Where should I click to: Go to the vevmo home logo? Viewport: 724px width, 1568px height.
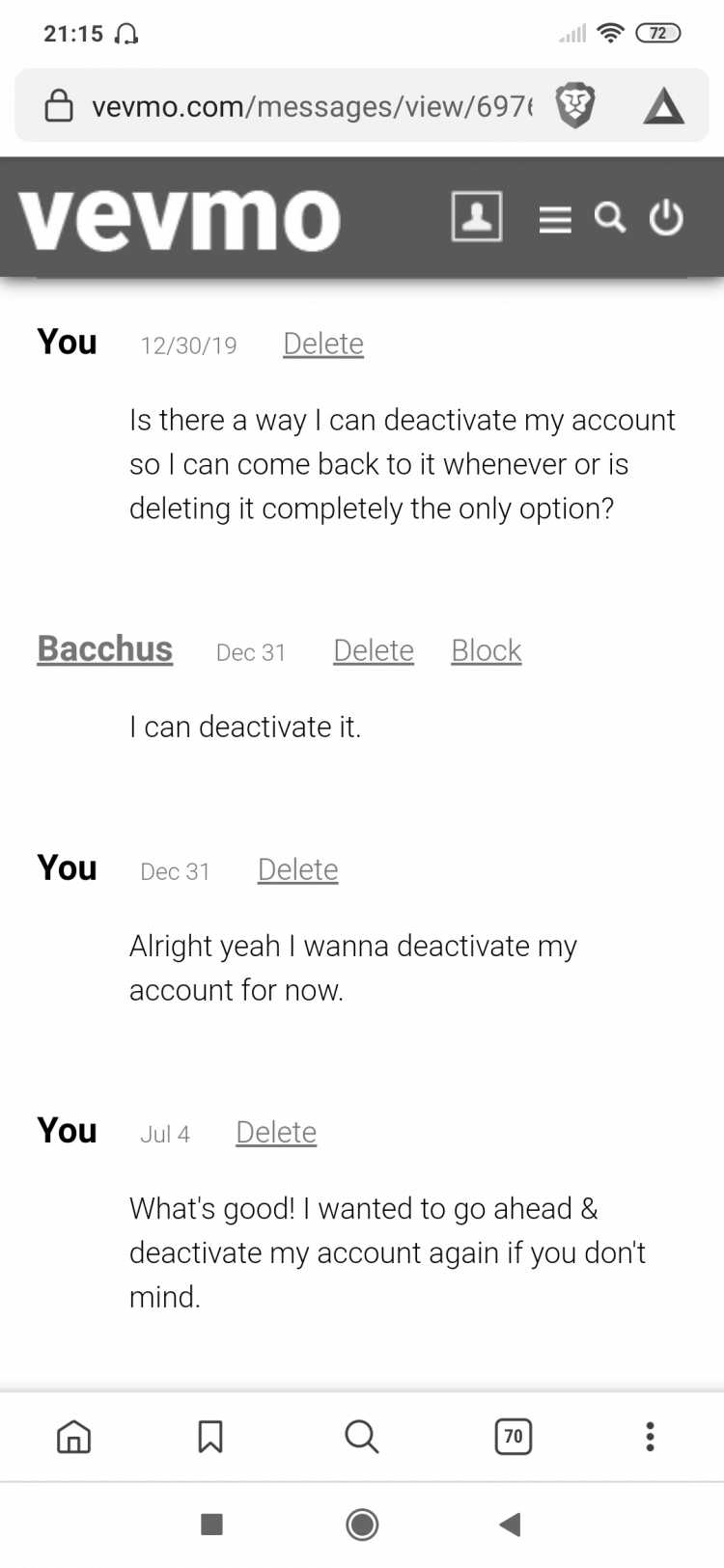tap(180, 218)
